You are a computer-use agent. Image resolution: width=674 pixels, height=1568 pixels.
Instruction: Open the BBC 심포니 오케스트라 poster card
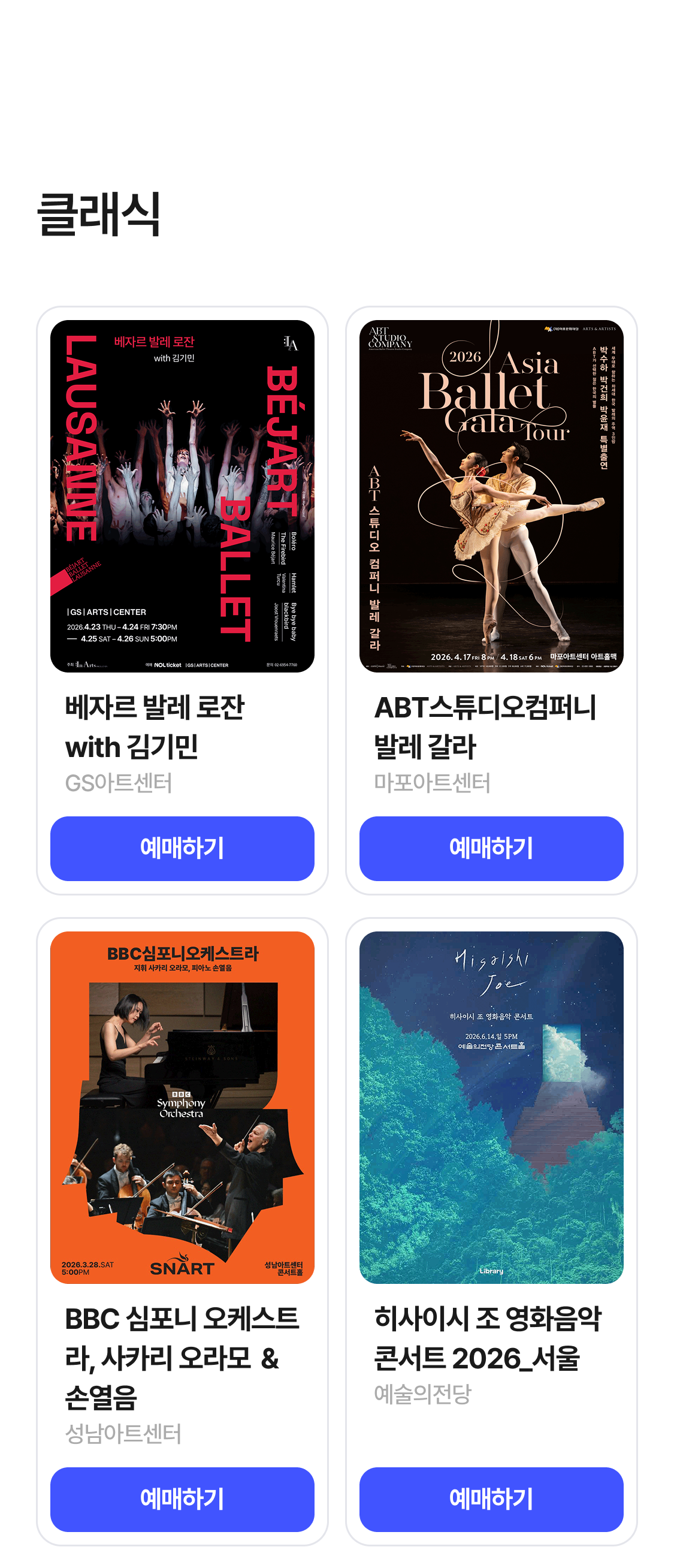[x=182, y=1106]
